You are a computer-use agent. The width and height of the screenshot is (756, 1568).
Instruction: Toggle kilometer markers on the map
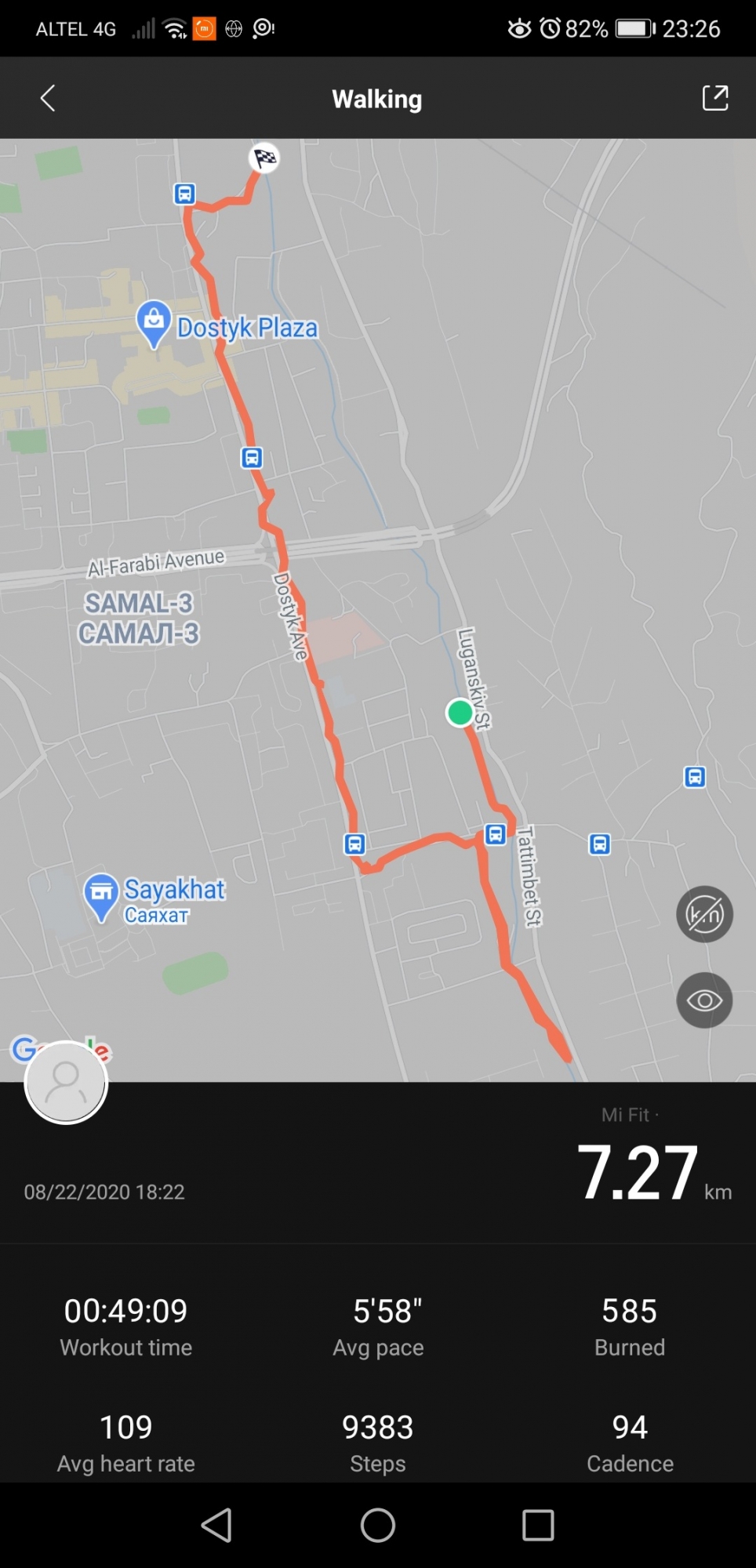tap(704, 914)
